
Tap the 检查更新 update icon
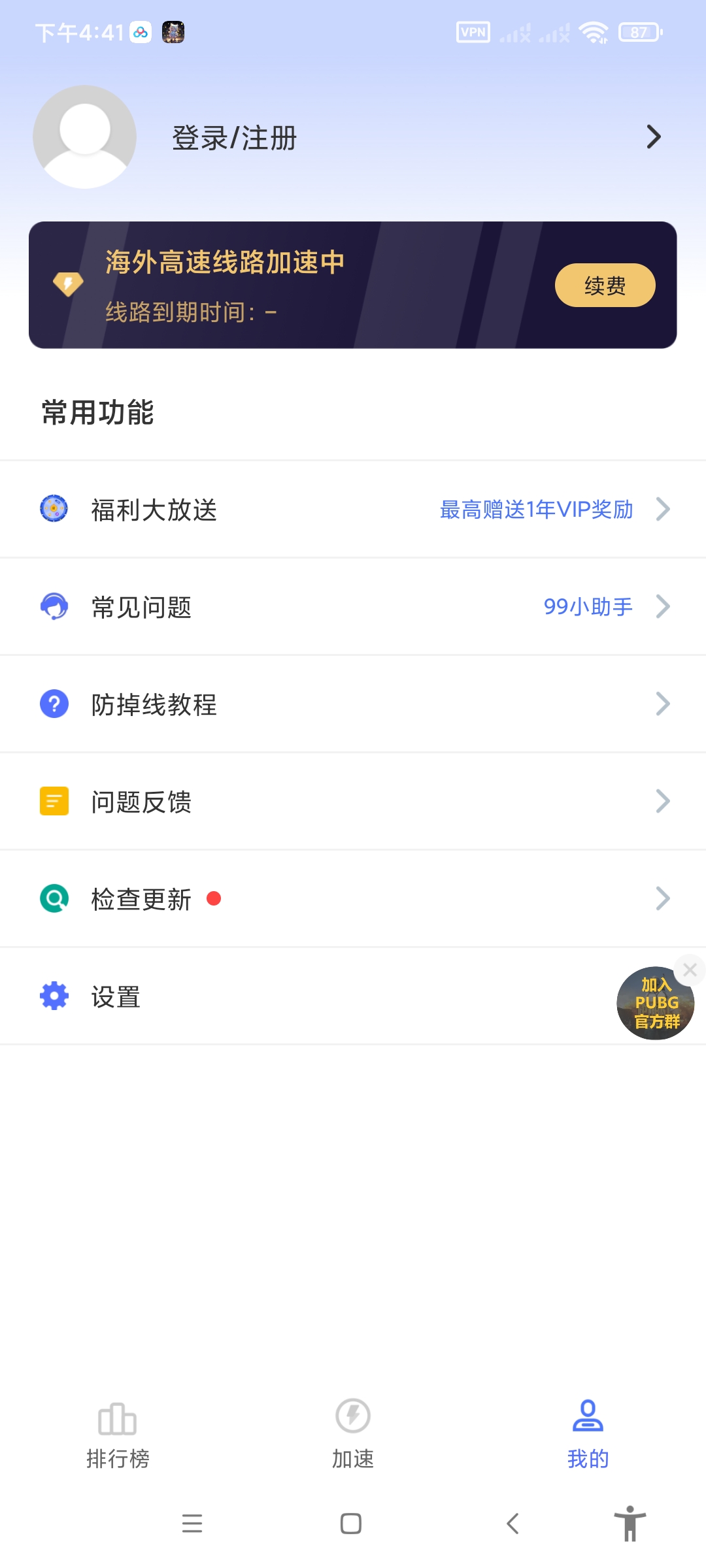[54, 898]
